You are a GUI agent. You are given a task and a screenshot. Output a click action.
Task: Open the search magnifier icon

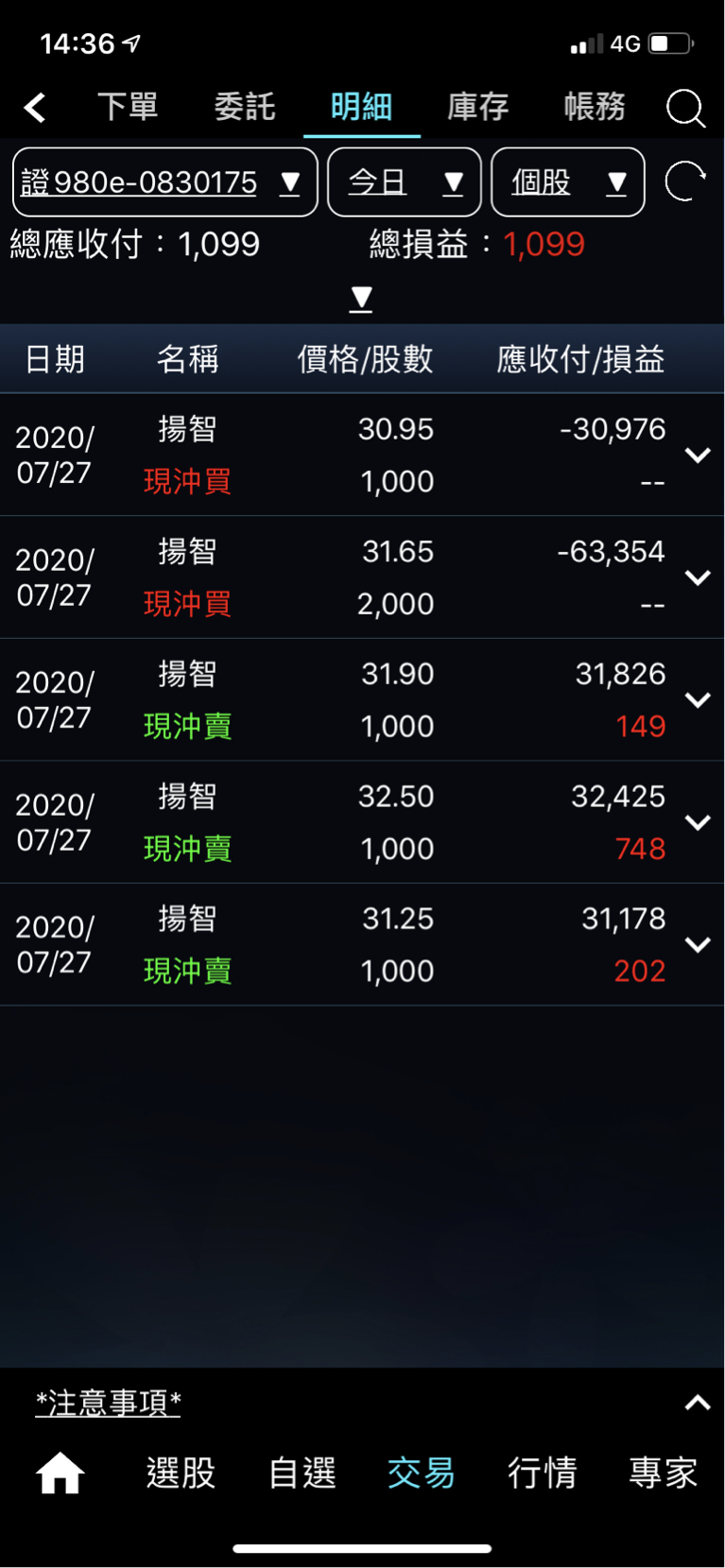tap(685, 108)
